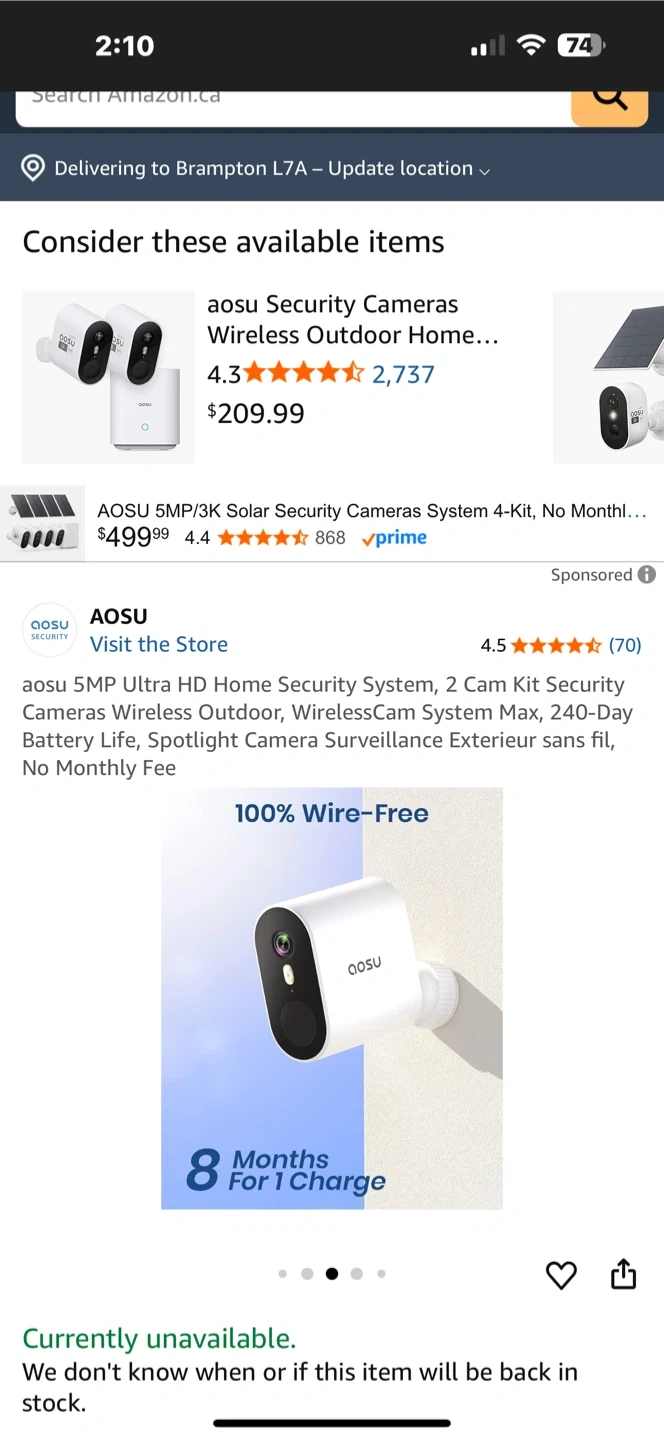Viewport: 664px width, 1440px height.
Task: Open the aosu Security Cameras $209.99 item
Action: (352, 320)
